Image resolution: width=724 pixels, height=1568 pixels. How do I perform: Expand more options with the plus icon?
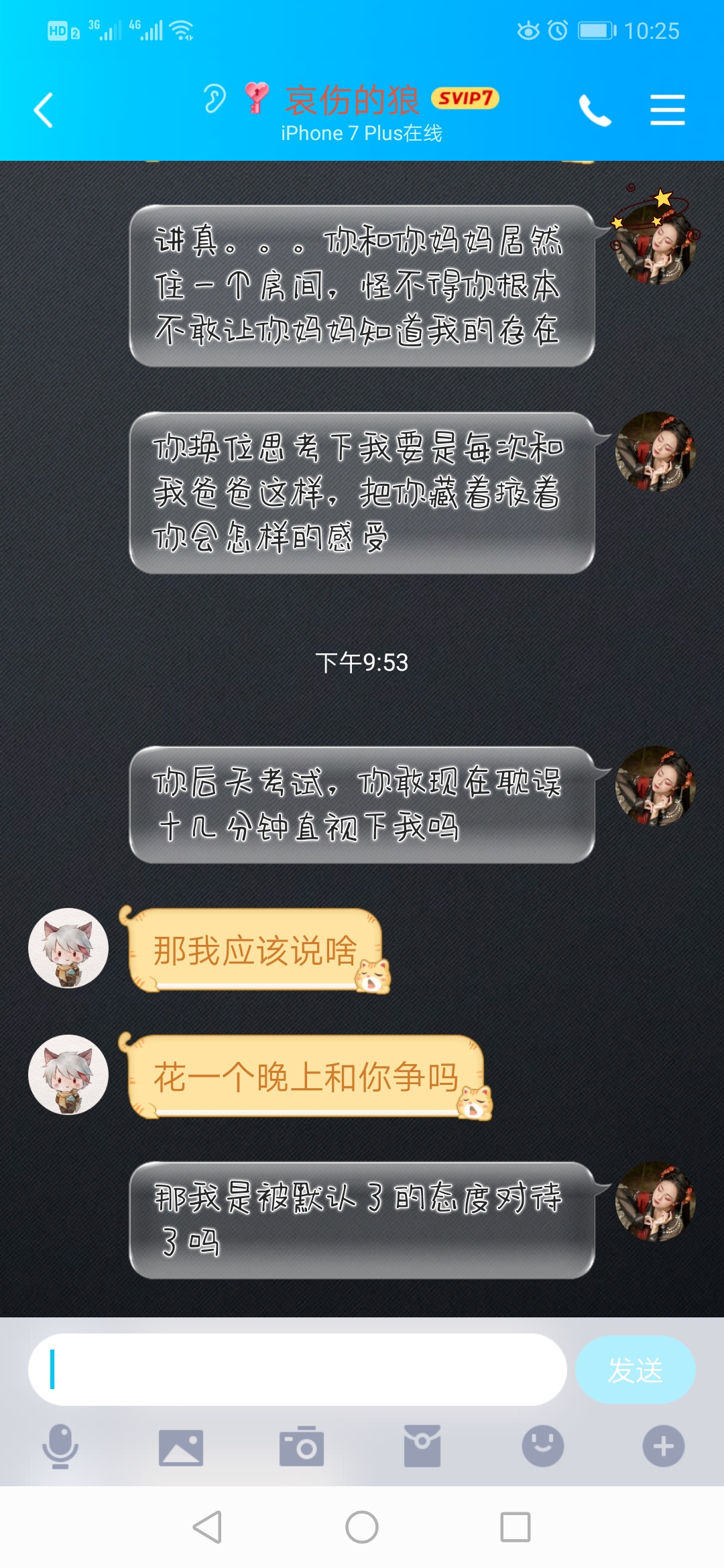point(664,1446)
